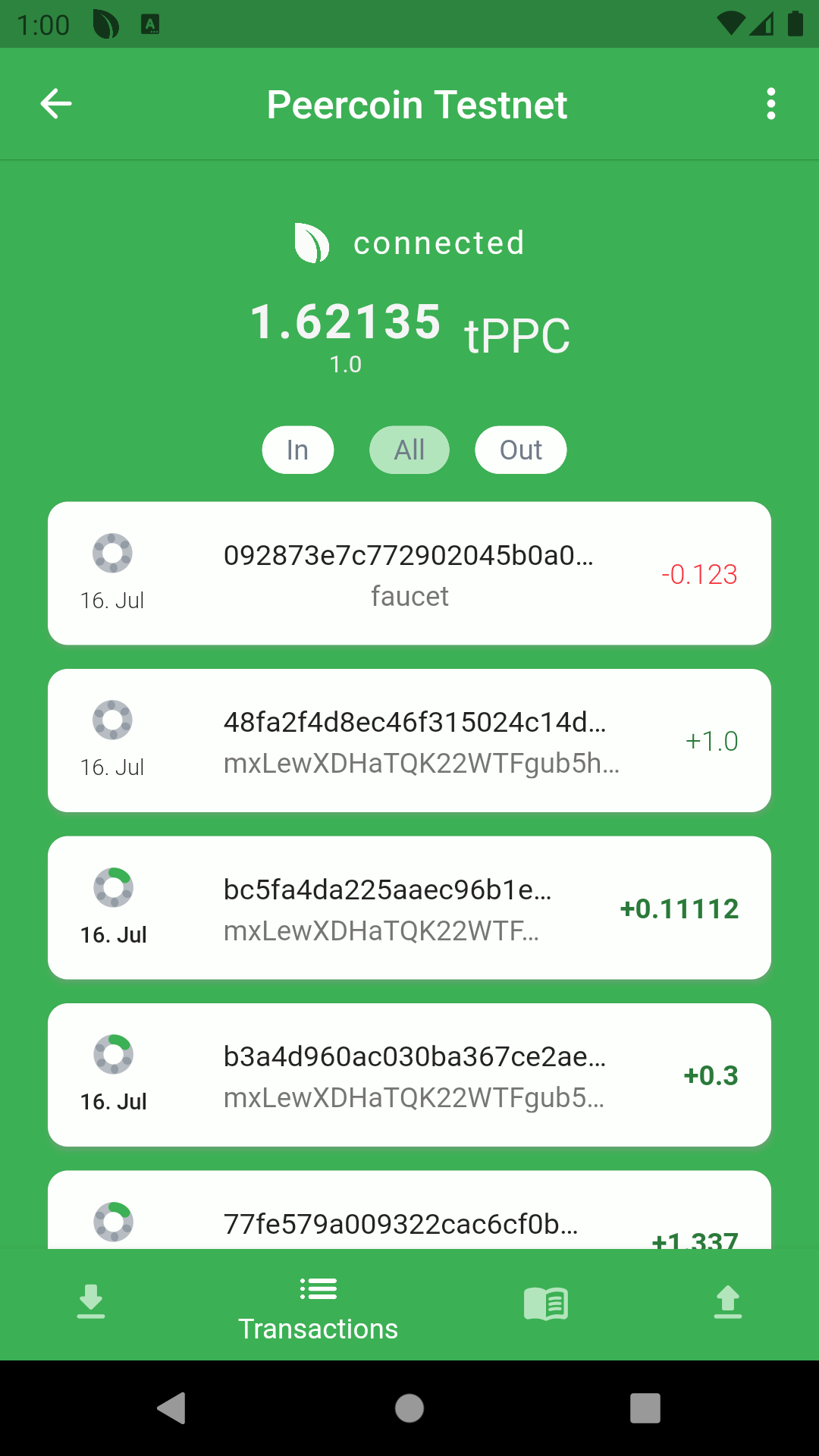
Task: Open the faucet transaction of -0.123
Action: point(409,573)
